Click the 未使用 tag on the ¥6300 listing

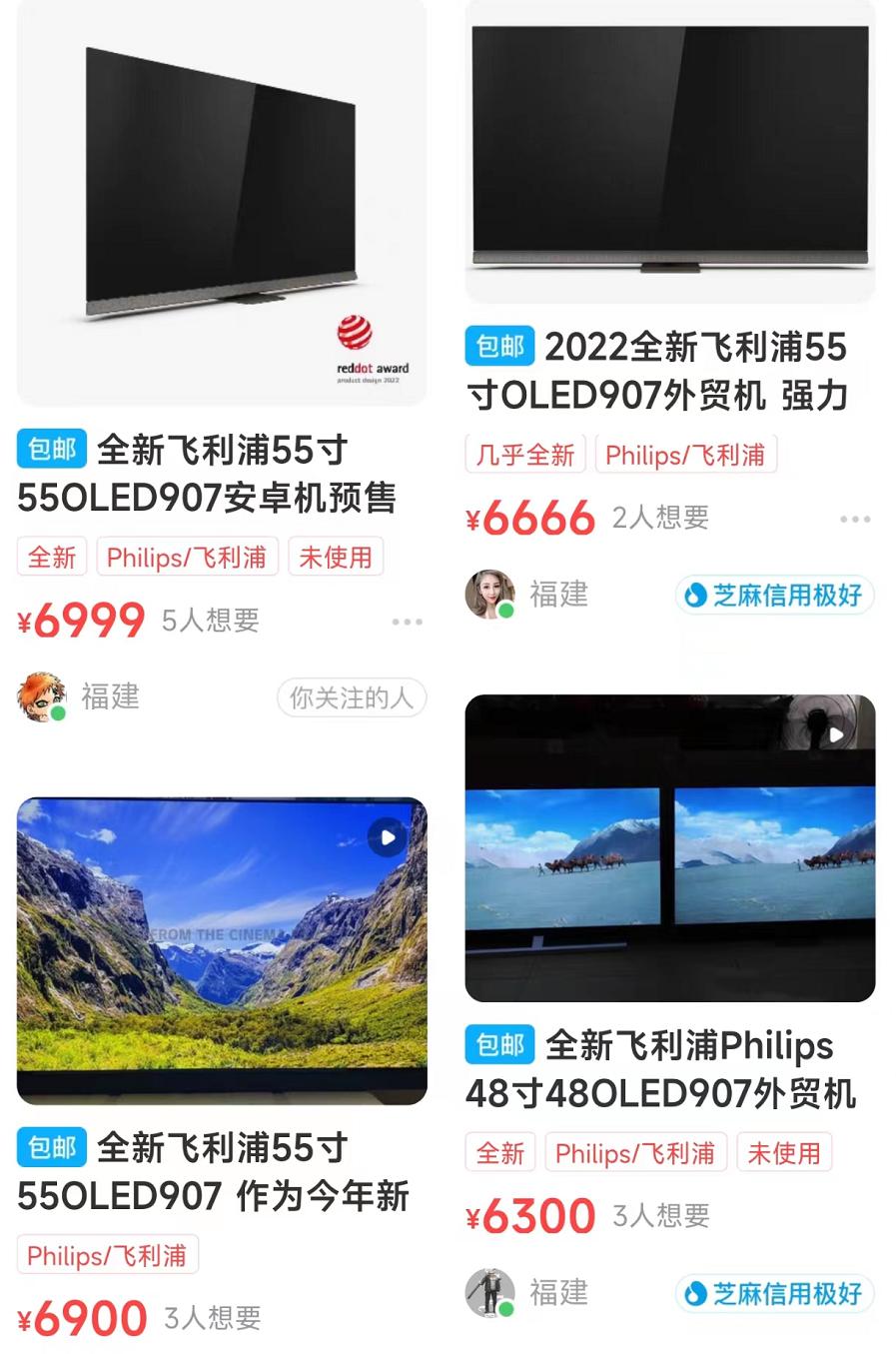click(x=784, y=1151)
